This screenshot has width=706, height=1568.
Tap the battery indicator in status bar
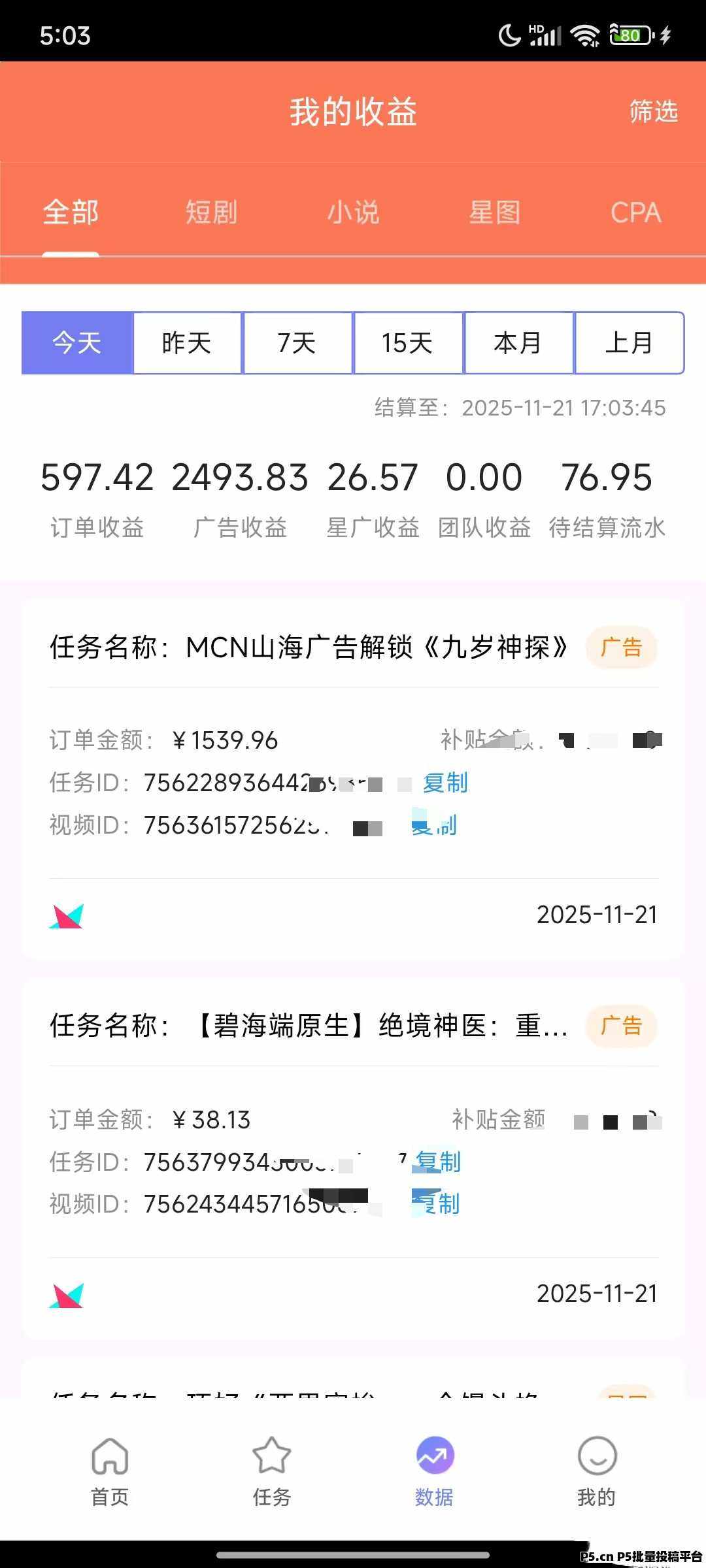pyautogui.click(x=629, y=36)
